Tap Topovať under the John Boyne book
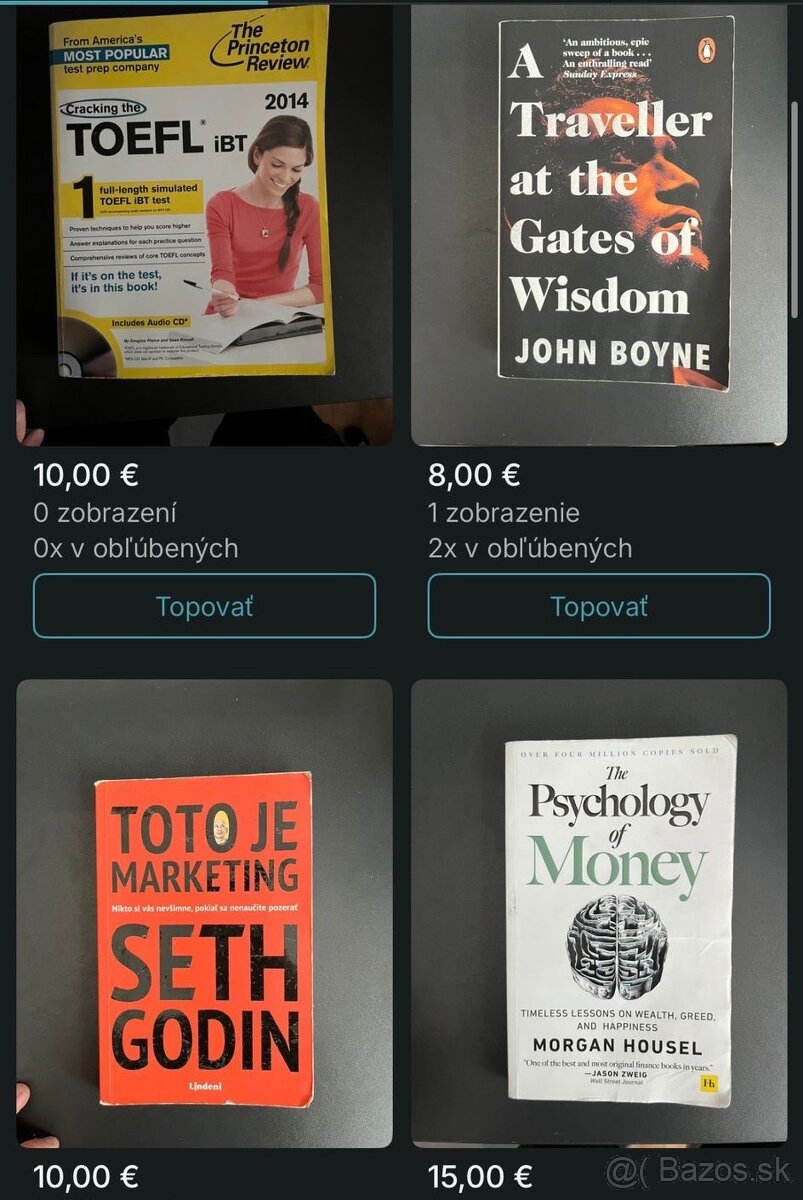 (599, 606)
